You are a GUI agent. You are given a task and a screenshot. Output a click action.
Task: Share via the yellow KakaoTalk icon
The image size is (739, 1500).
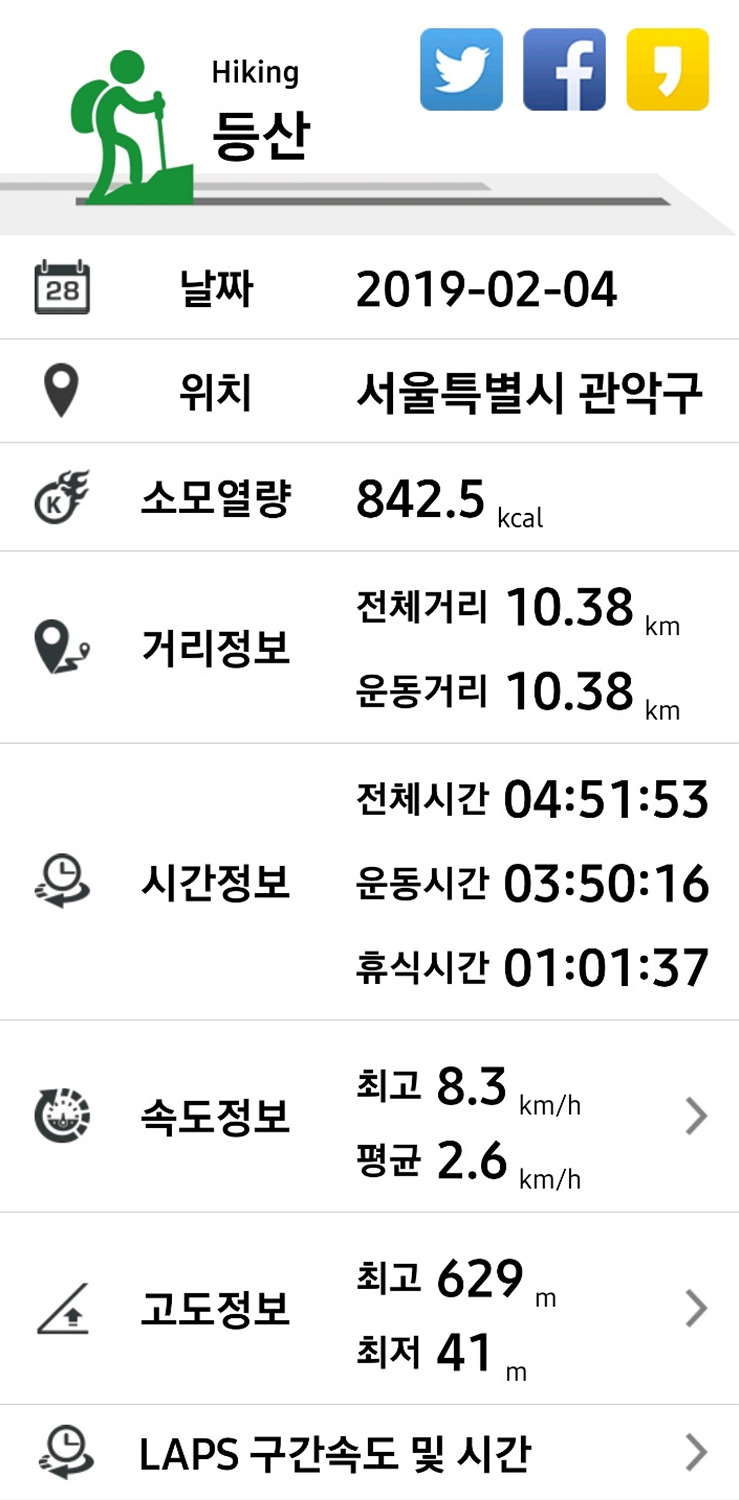[668, 69]
